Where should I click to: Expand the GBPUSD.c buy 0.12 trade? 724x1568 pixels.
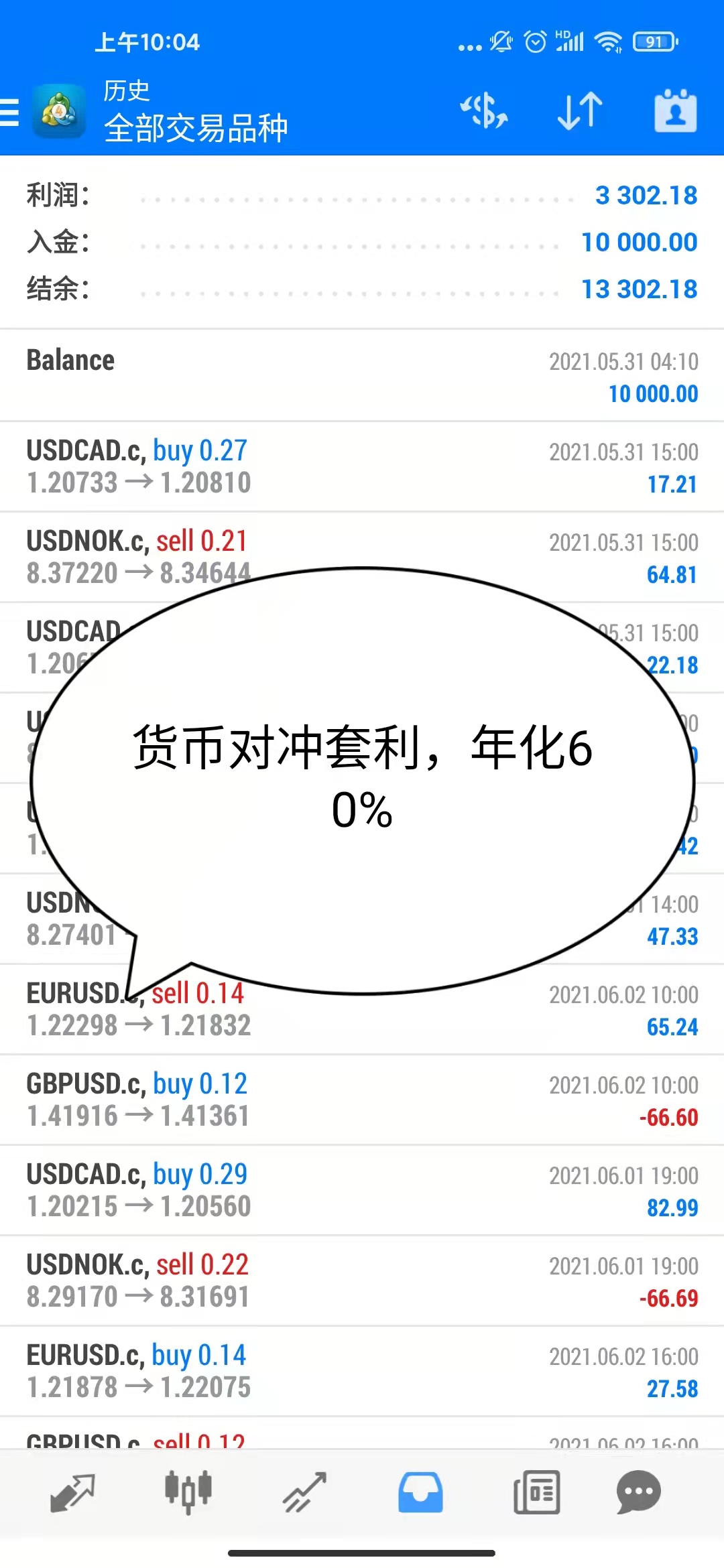[x=362, y=1100]
